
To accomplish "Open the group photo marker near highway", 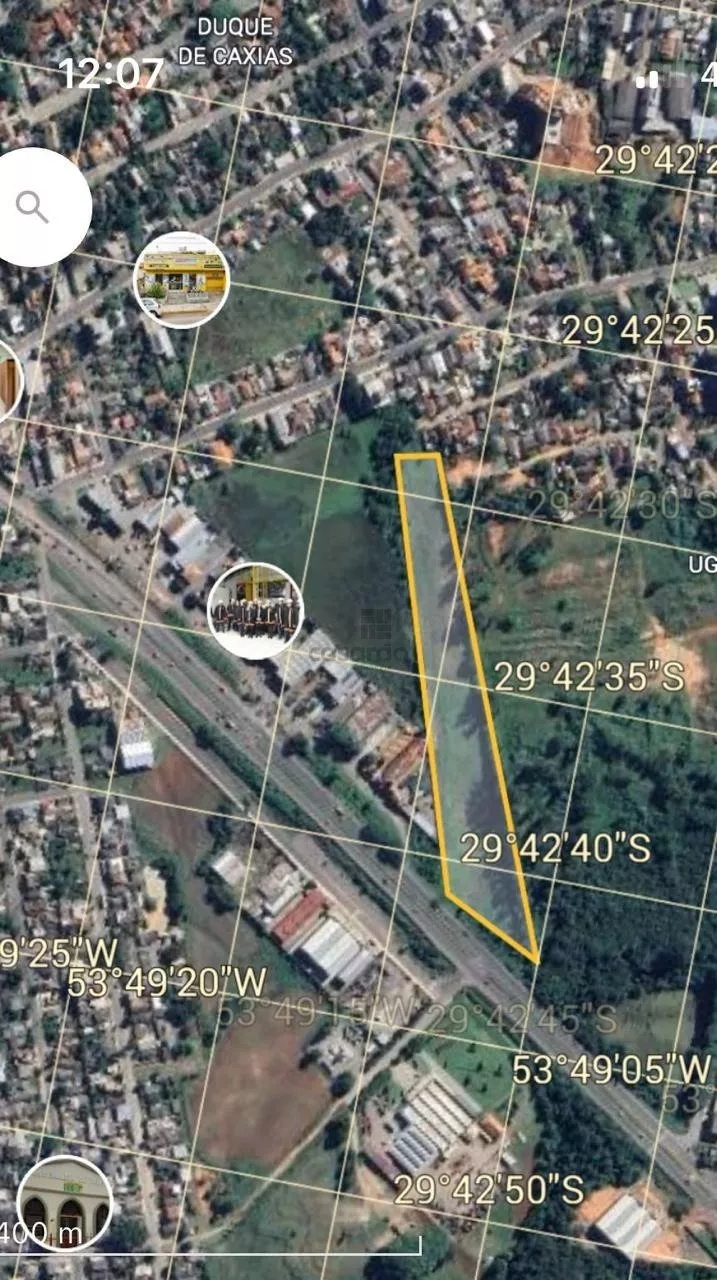I will click(x=255, y=611).
